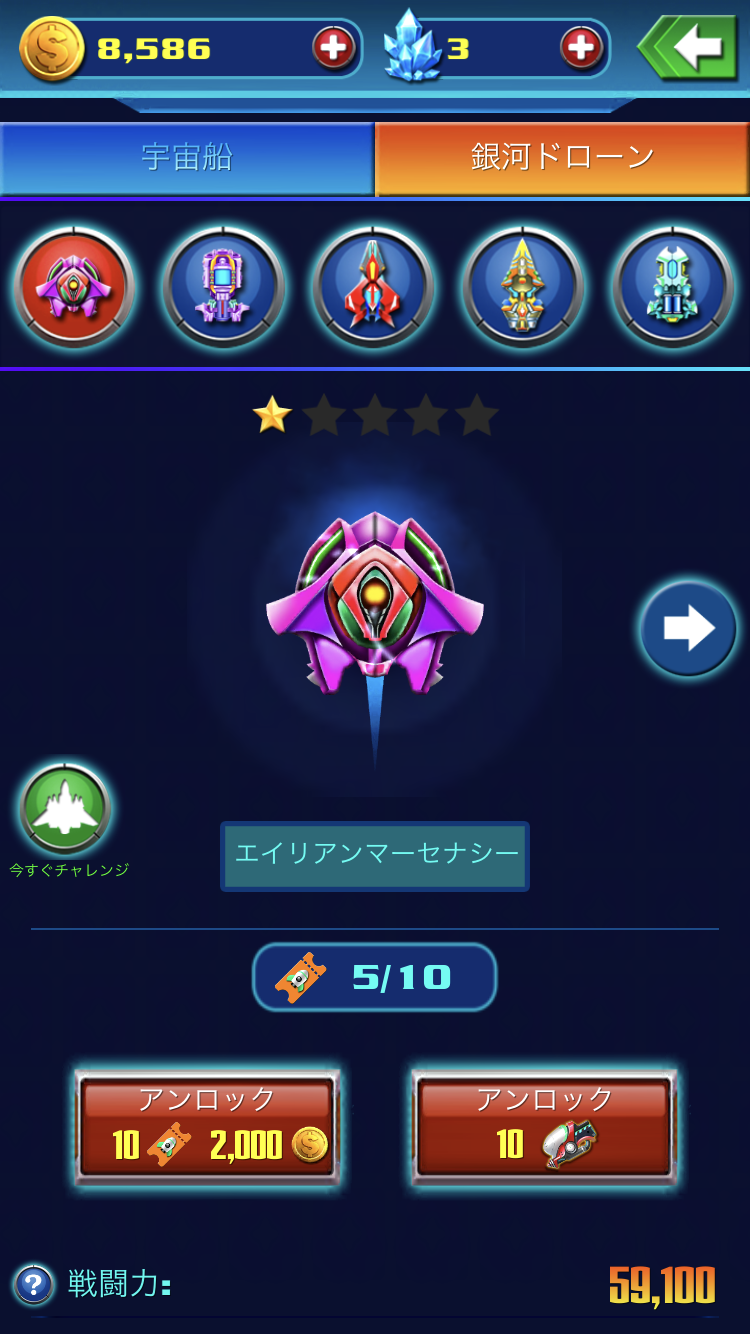750x1334 pixels.
Task: Switch to the 宇宙船 tab
Action: 187,158
